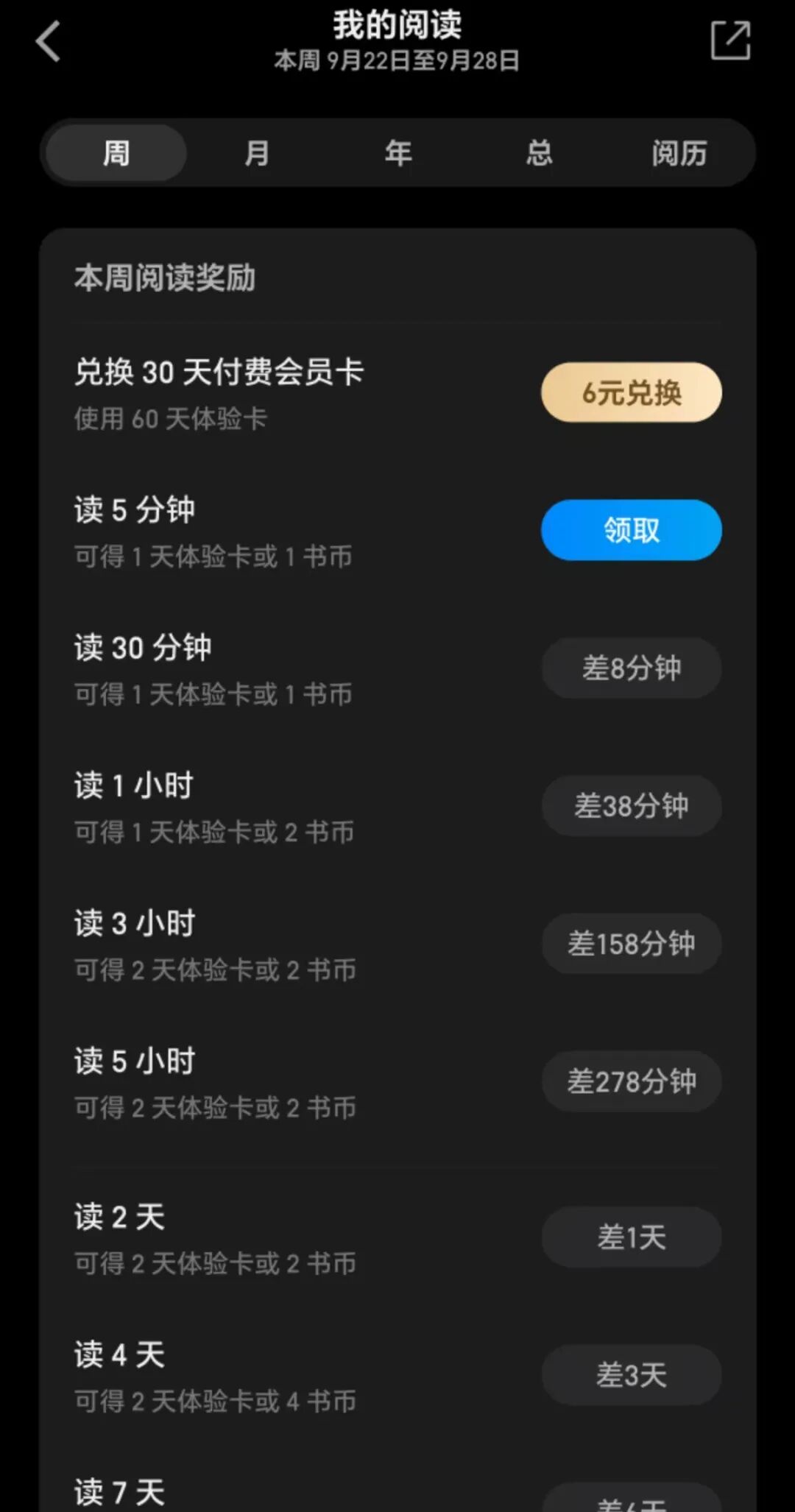Tap the 差158分钟 chip for 3 hour goal
The height and width of the screenshot is (1512, 795).
point(631,944)
